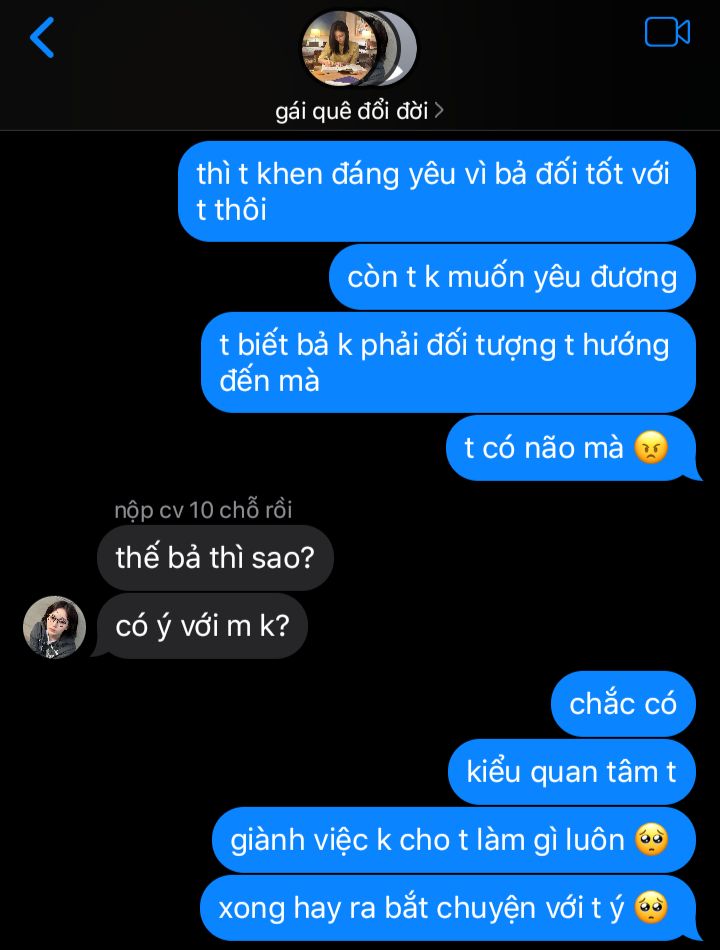The image size is (720, 950).
Task: Open group details for gái quê đổi đời
Action: tap(359, 110)
